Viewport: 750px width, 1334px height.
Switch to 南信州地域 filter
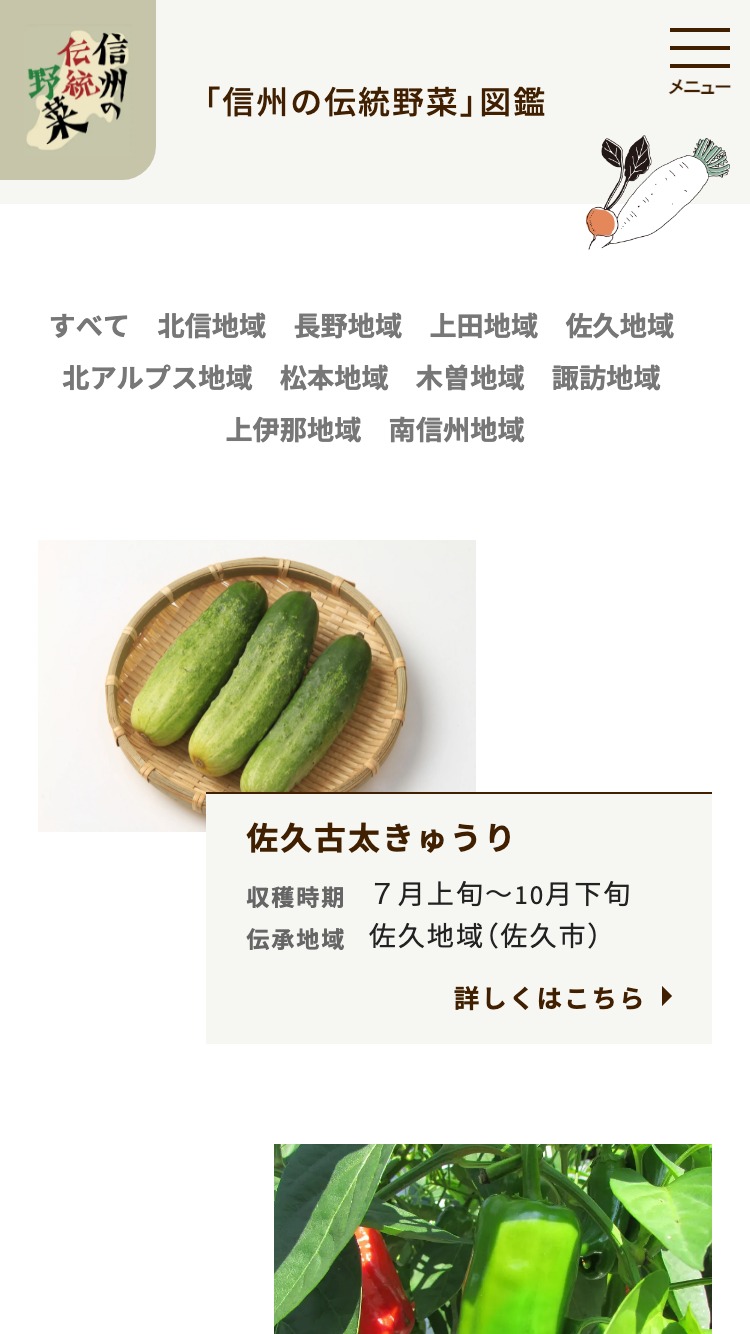pyautogui.click(x=457, y=430)
